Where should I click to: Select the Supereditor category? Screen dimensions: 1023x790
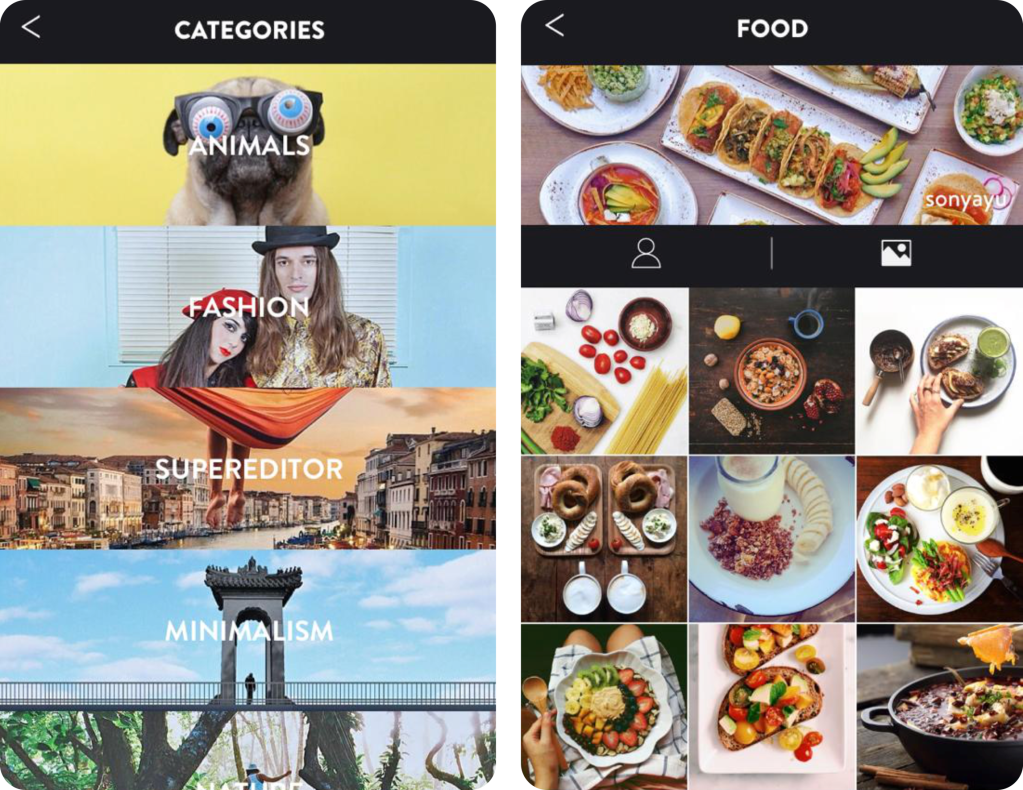click(248, 468)
